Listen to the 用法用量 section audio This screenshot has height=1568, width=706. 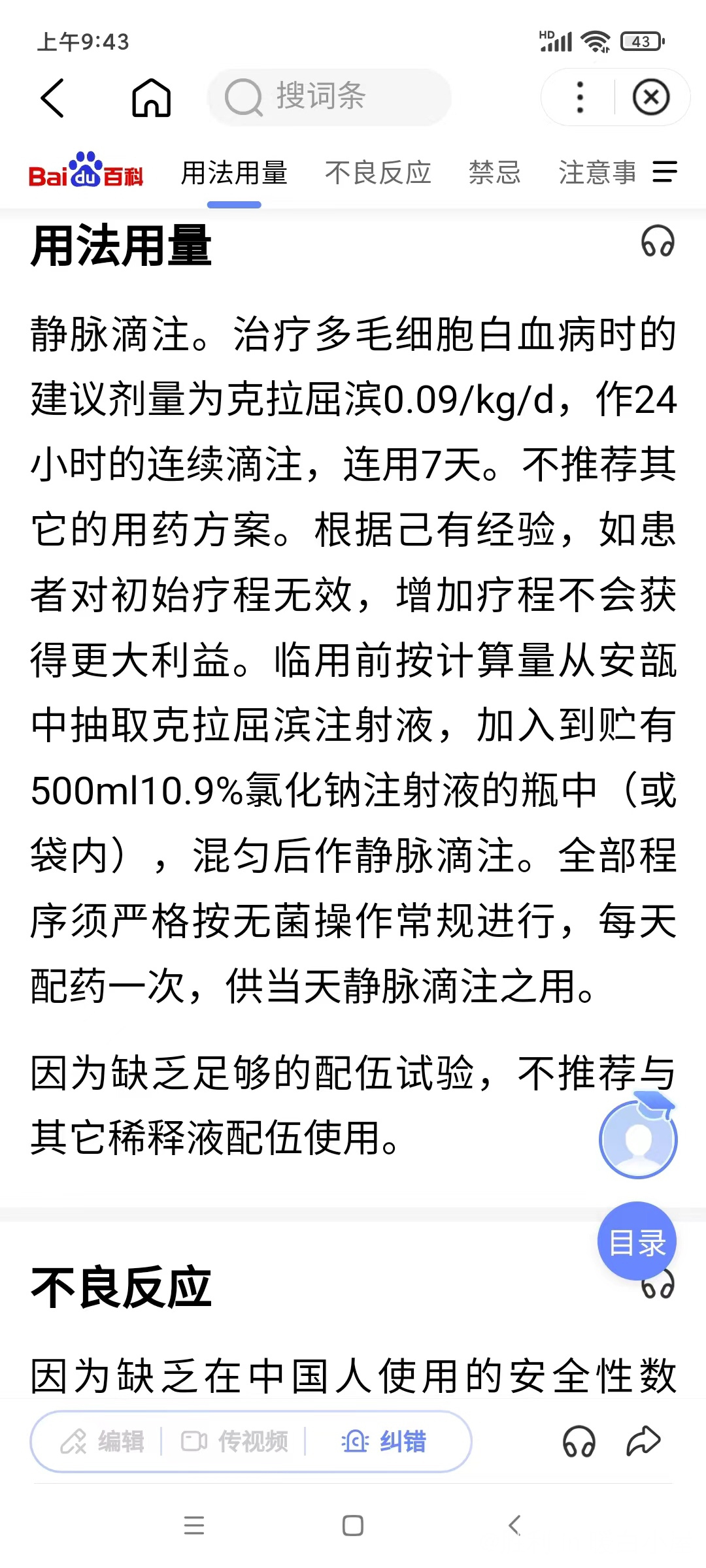coord(658,242)
